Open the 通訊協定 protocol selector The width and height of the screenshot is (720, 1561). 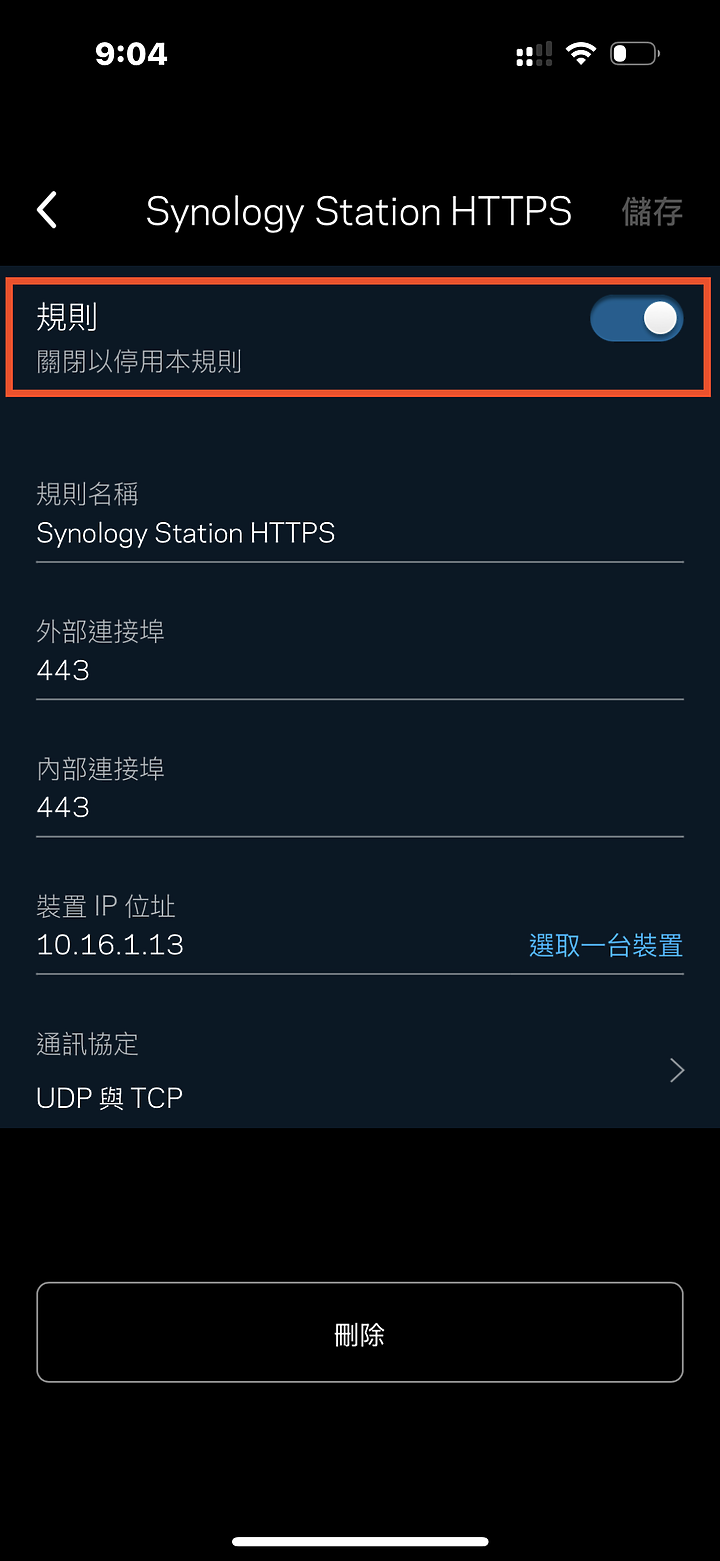coord(360,1072)
